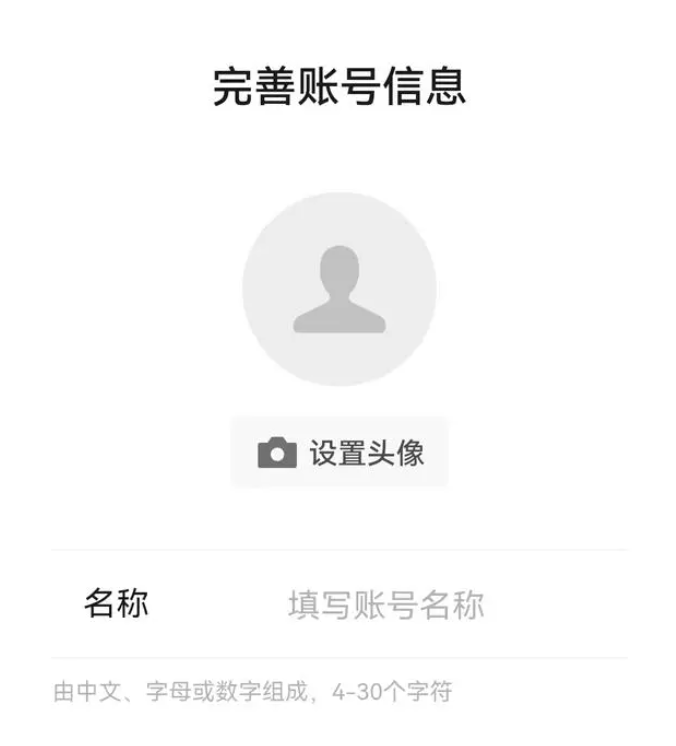The height and width of the screenshot is (746, 676).
Task: Tap the gray avatar placeholder
Action: (339, 289)
